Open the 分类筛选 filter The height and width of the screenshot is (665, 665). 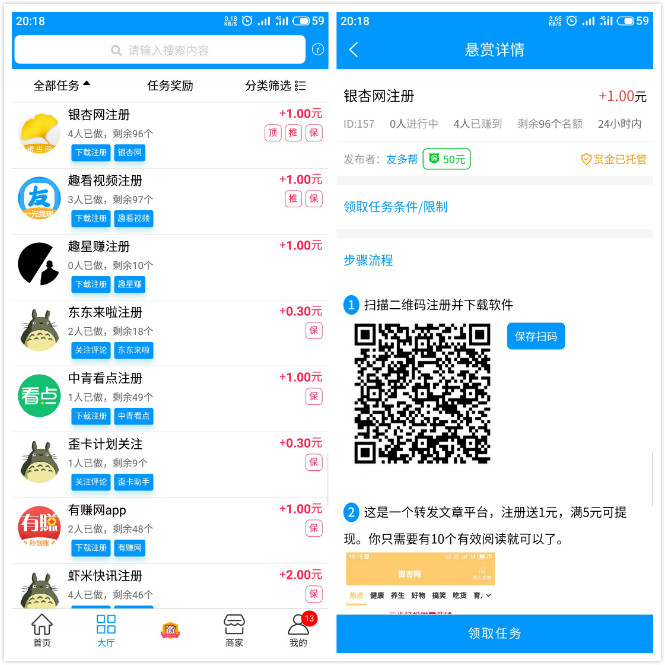[x=275, y=86]
